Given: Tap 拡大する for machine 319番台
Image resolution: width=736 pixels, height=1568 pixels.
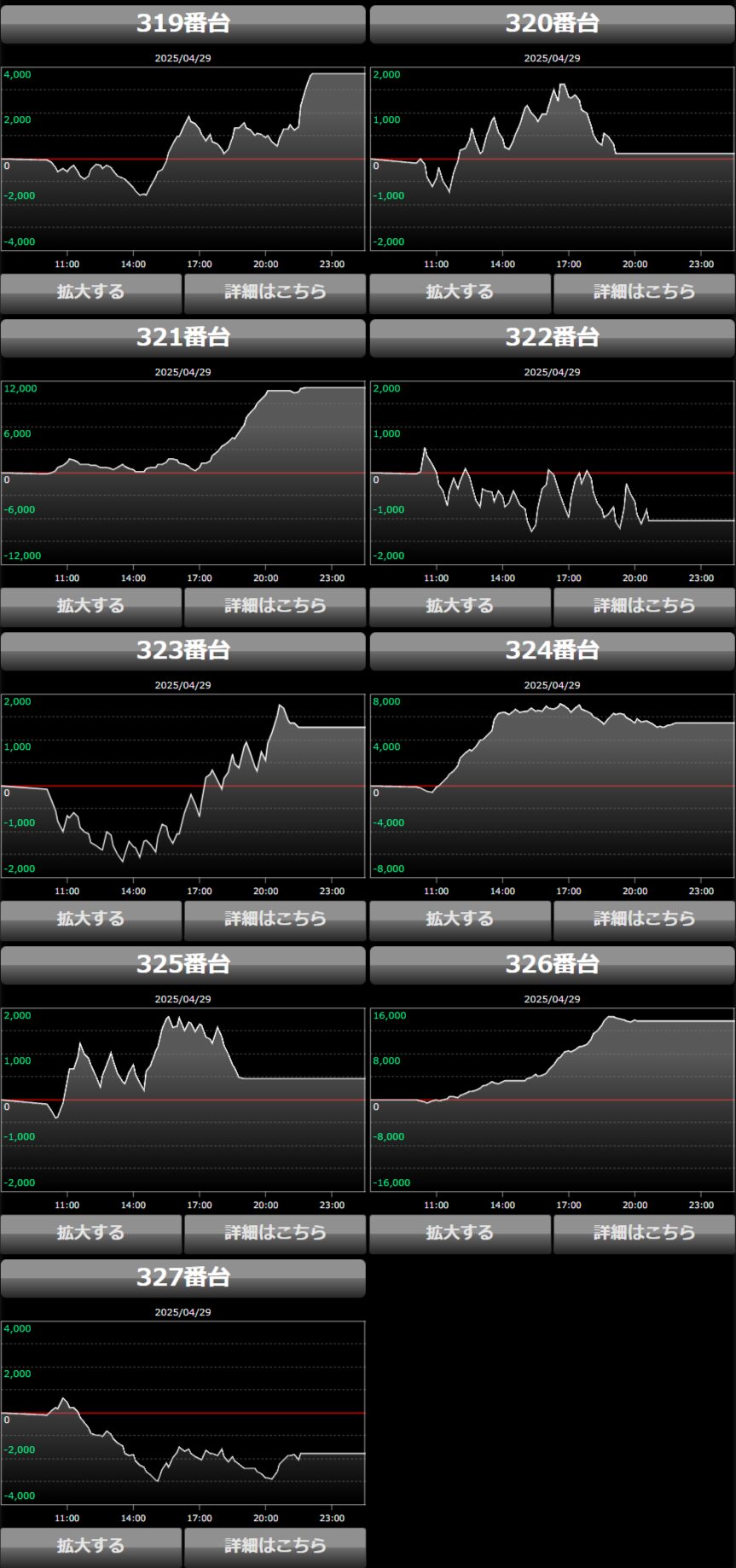Looking at the screenshot, I should point(90,292).
